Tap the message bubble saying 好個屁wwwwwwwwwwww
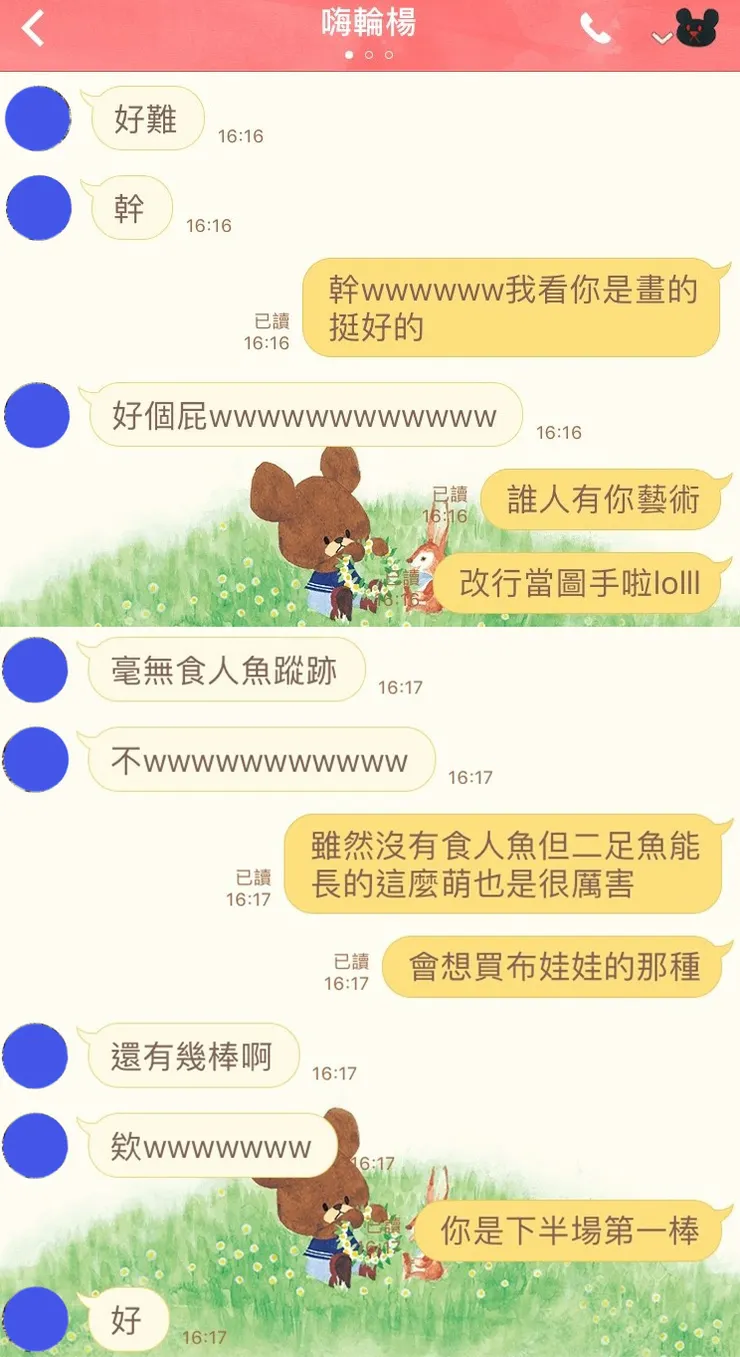The image size is (740, 1357). [301, 416]
